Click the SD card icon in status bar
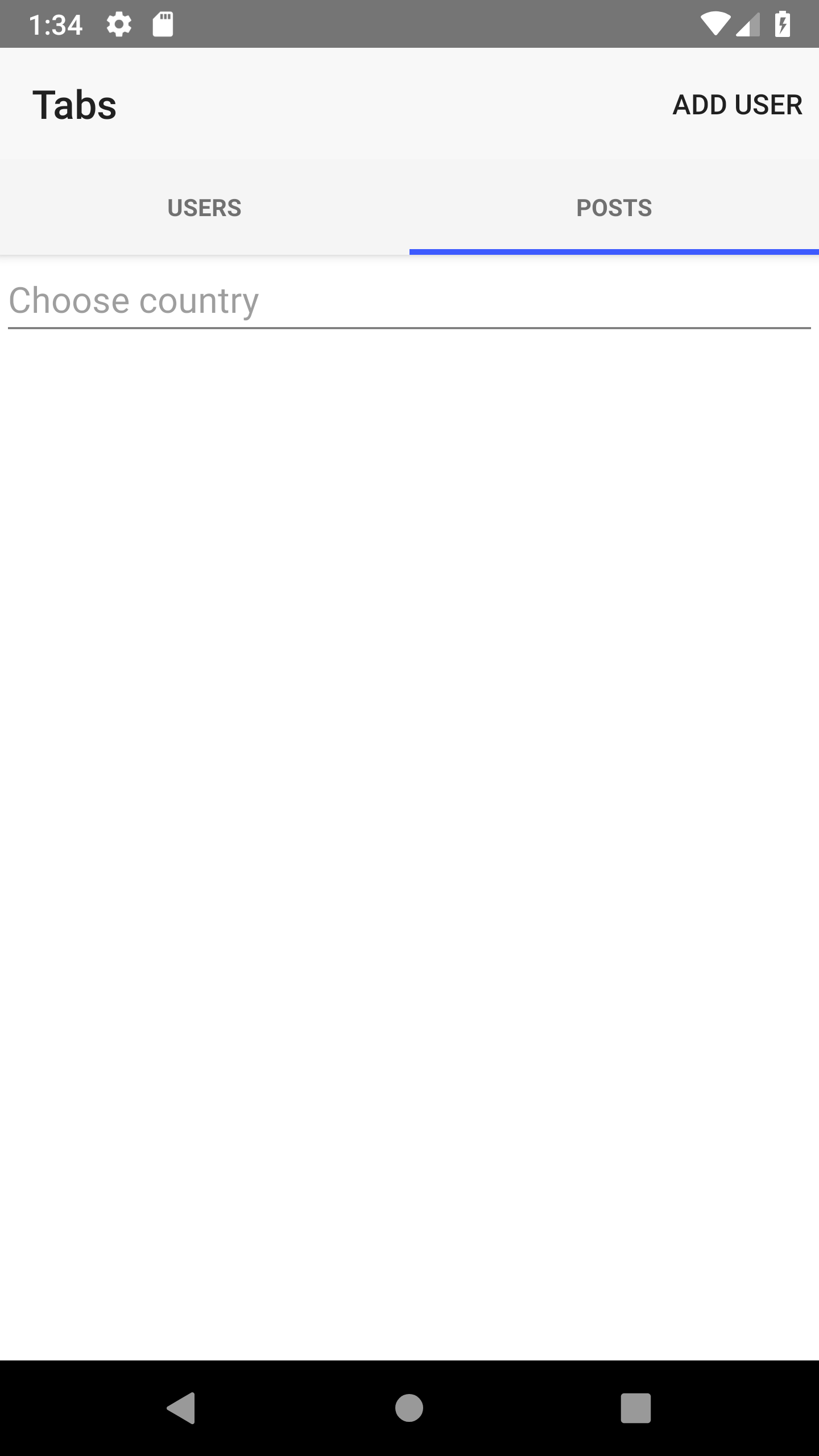Screen dimensions: 819x1456 162,23
